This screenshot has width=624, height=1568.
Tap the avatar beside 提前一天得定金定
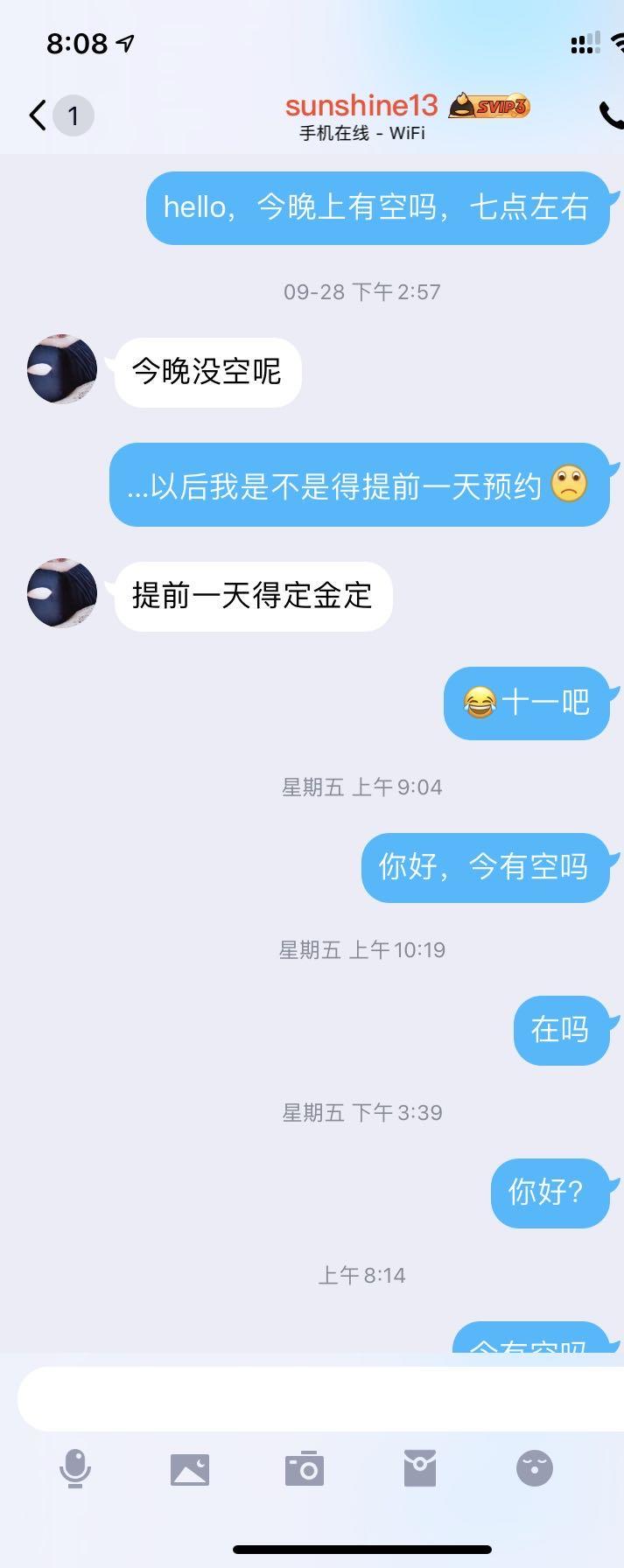(x=61, y=591)
